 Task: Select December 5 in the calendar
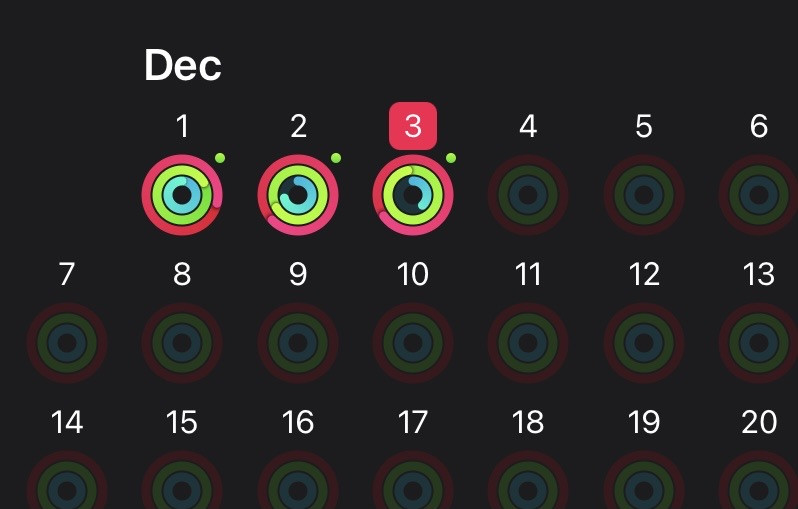click(644, 195)
